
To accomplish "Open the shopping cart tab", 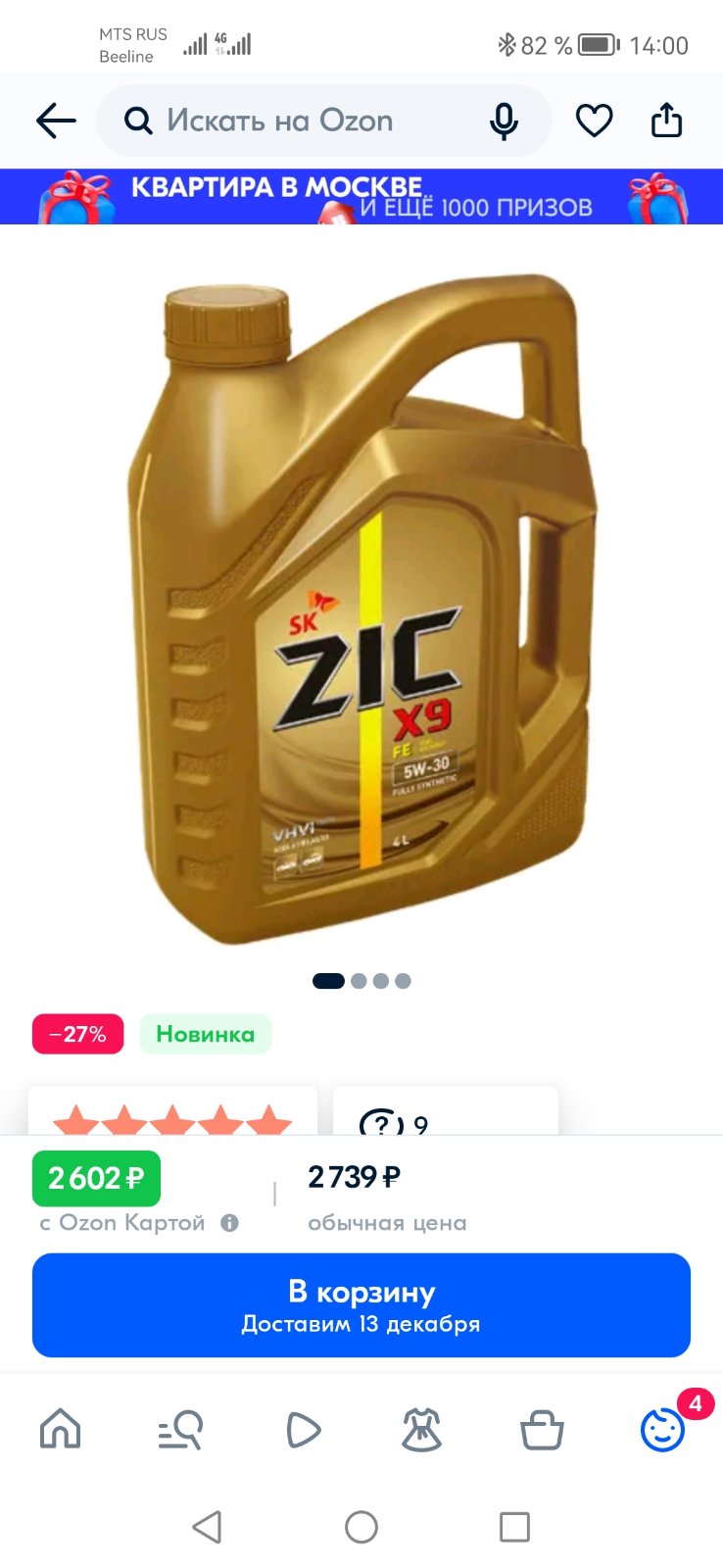I will (542, 1429).
